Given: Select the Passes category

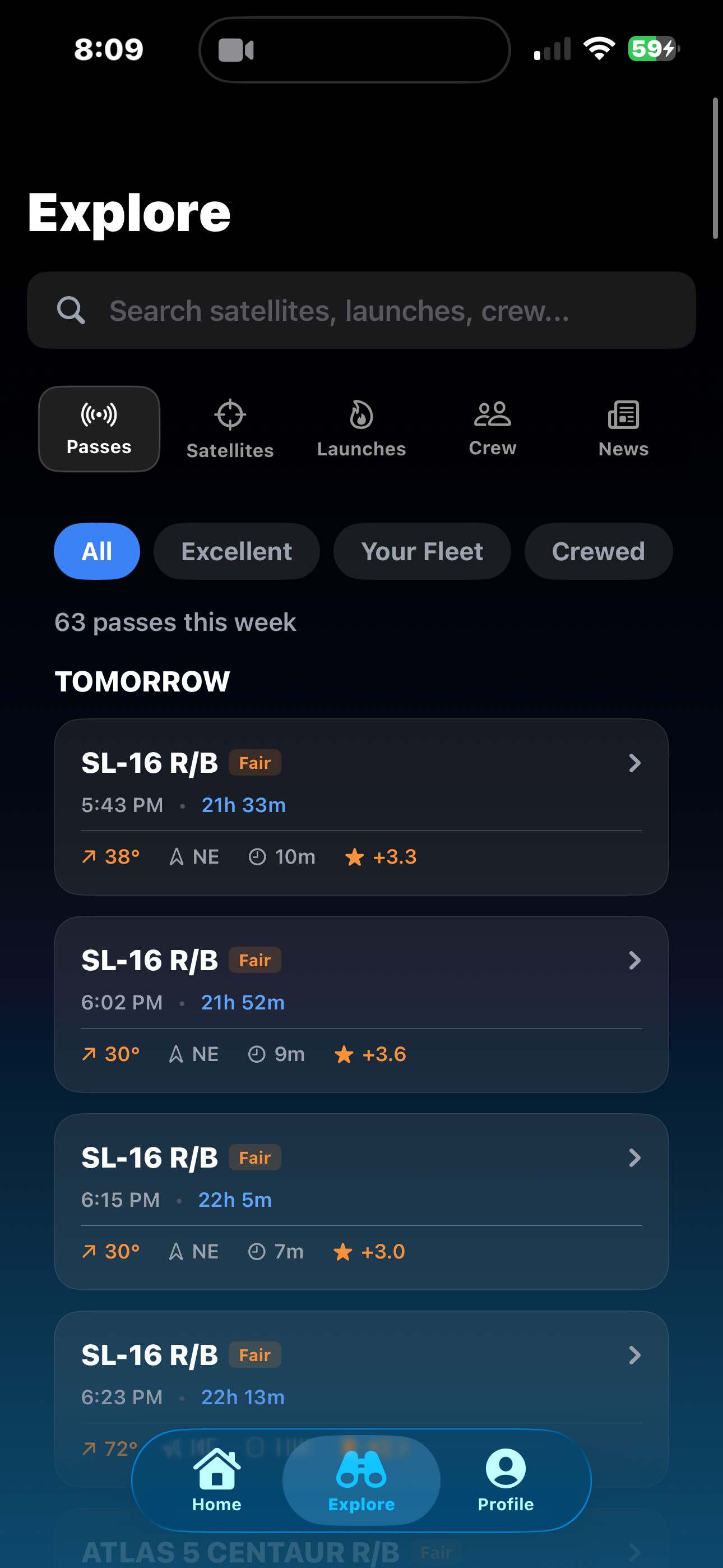Looking at the screenshot, I should tap(99, 429).
